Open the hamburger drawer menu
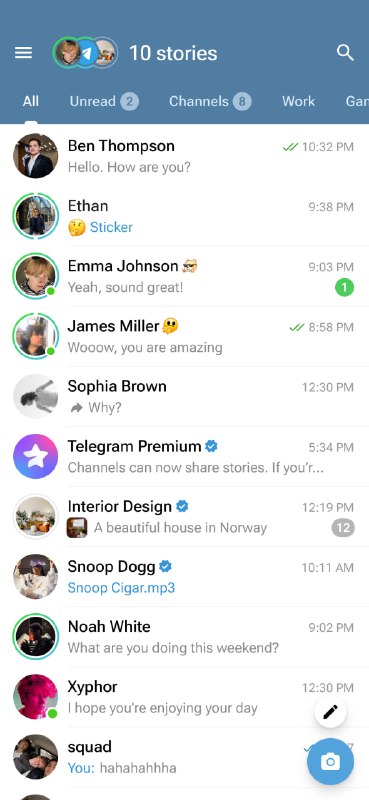Image resolution: width=369 pixels, height=800 pixels. coord(23,53)
